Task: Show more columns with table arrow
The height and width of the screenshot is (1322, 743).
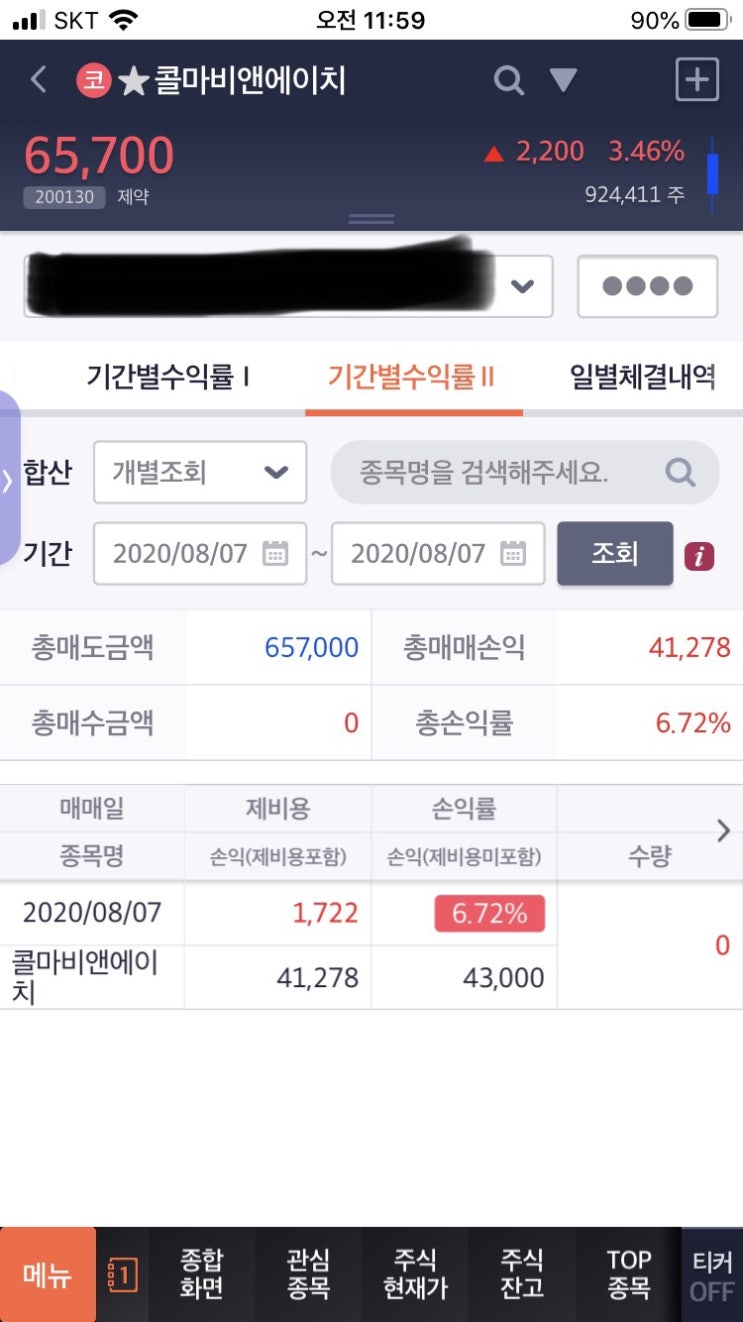Action: point(724,831)
